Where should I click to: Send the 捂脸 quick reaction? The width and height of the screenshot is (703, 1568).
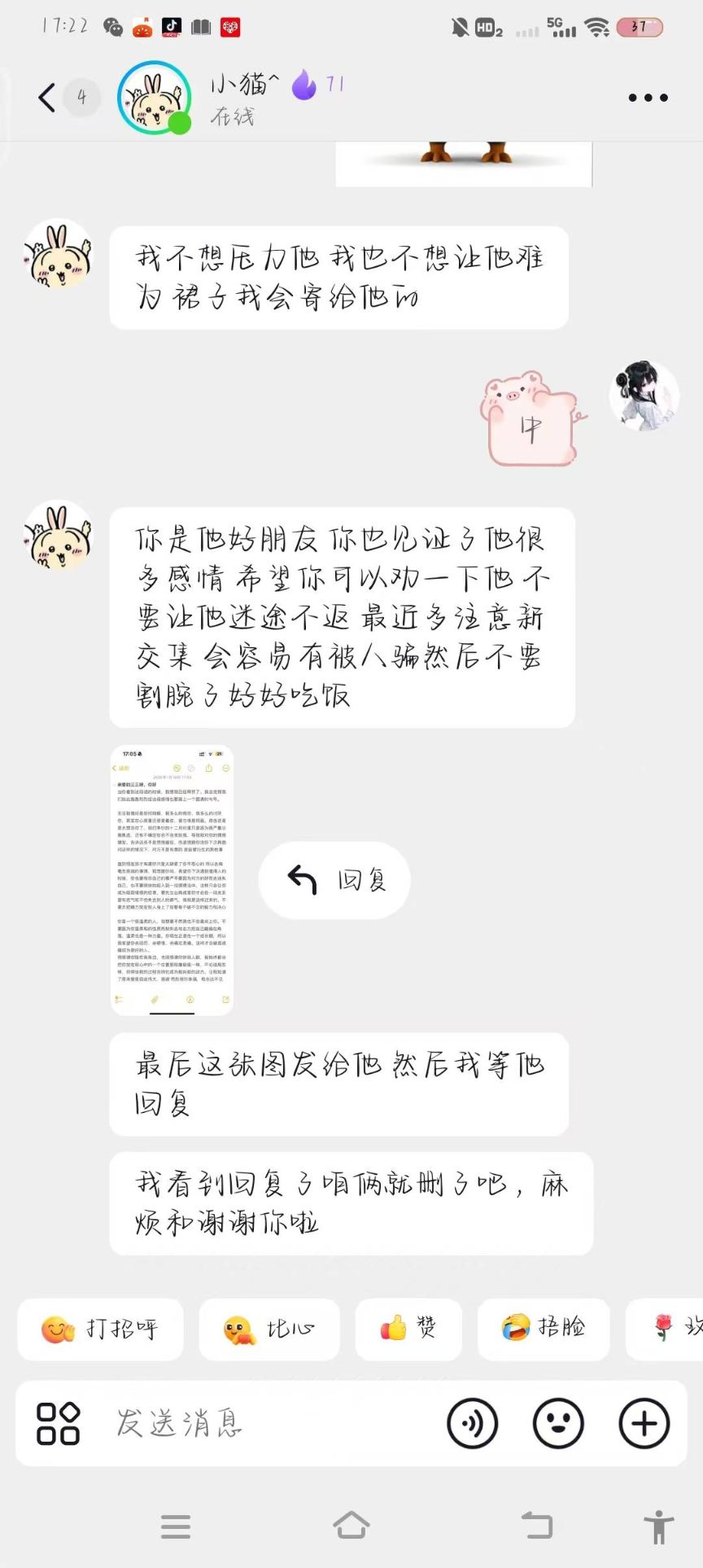click(543, 1329)
